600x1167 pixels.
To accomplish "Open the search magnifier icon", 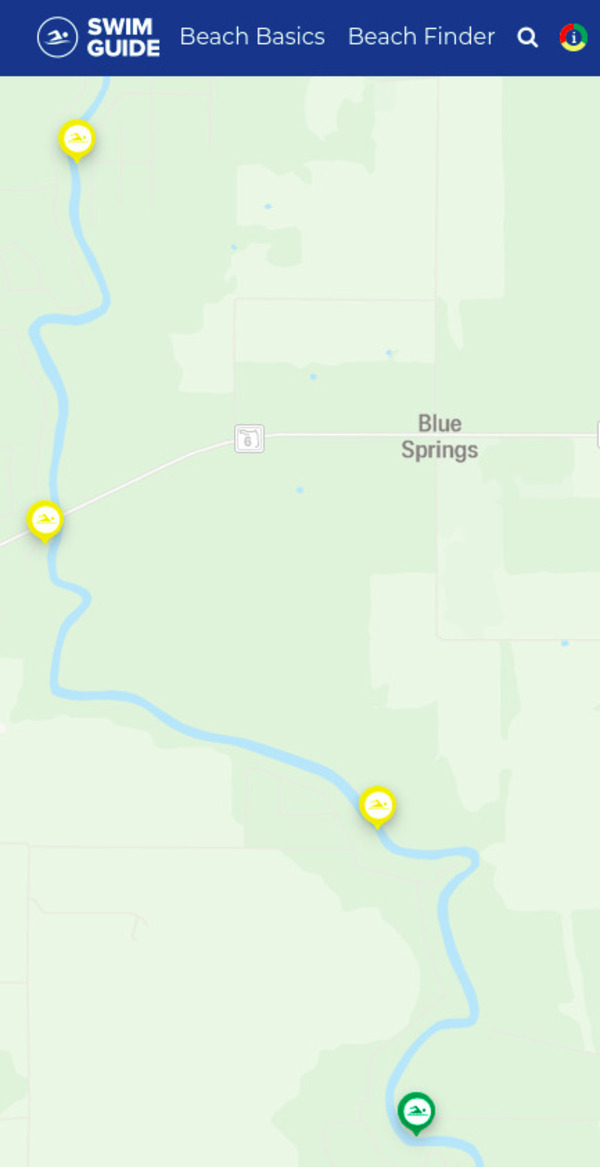I will 527,38.
